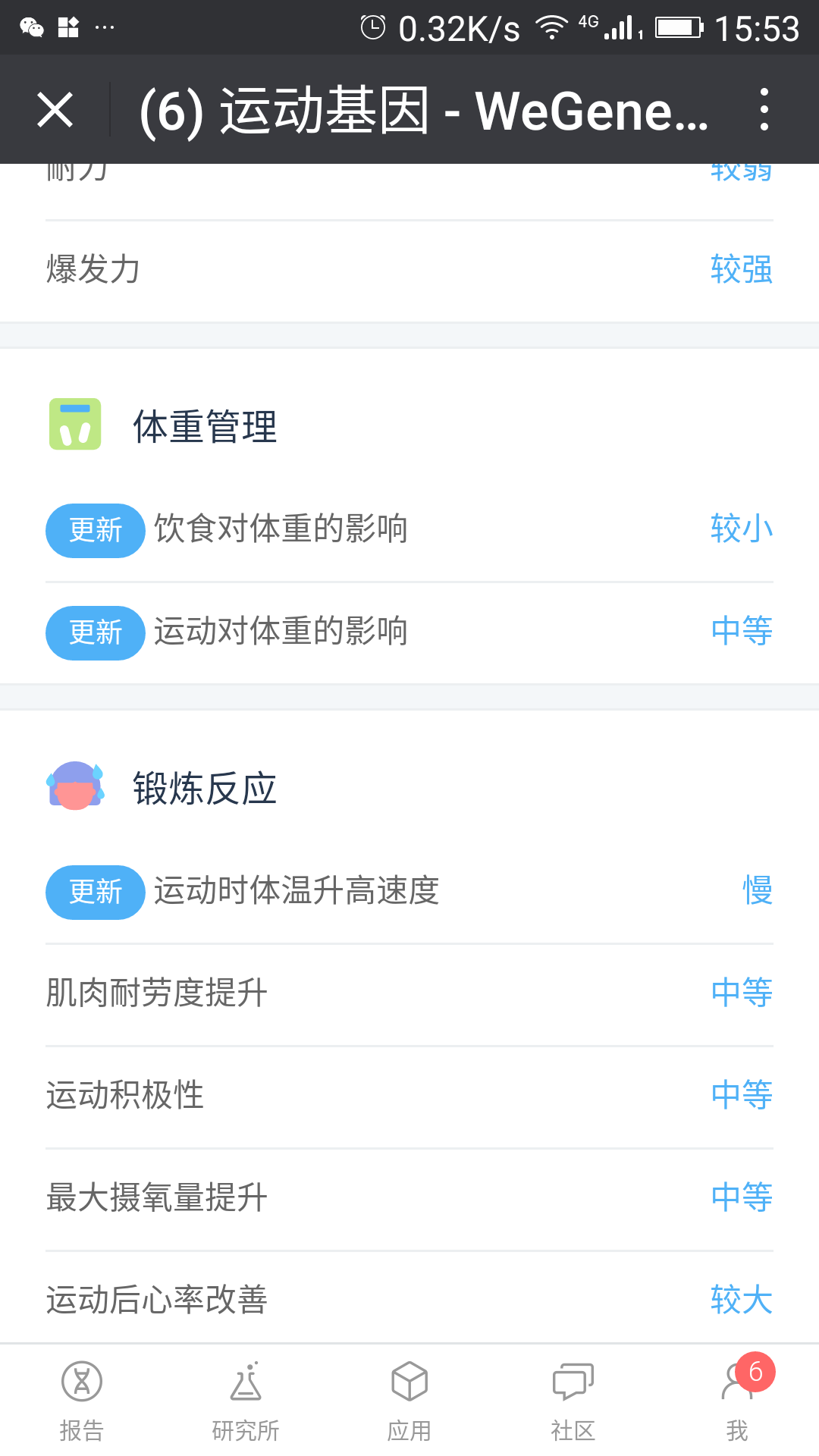Check 最大摄氧量提升 details

click(409, 1199)
